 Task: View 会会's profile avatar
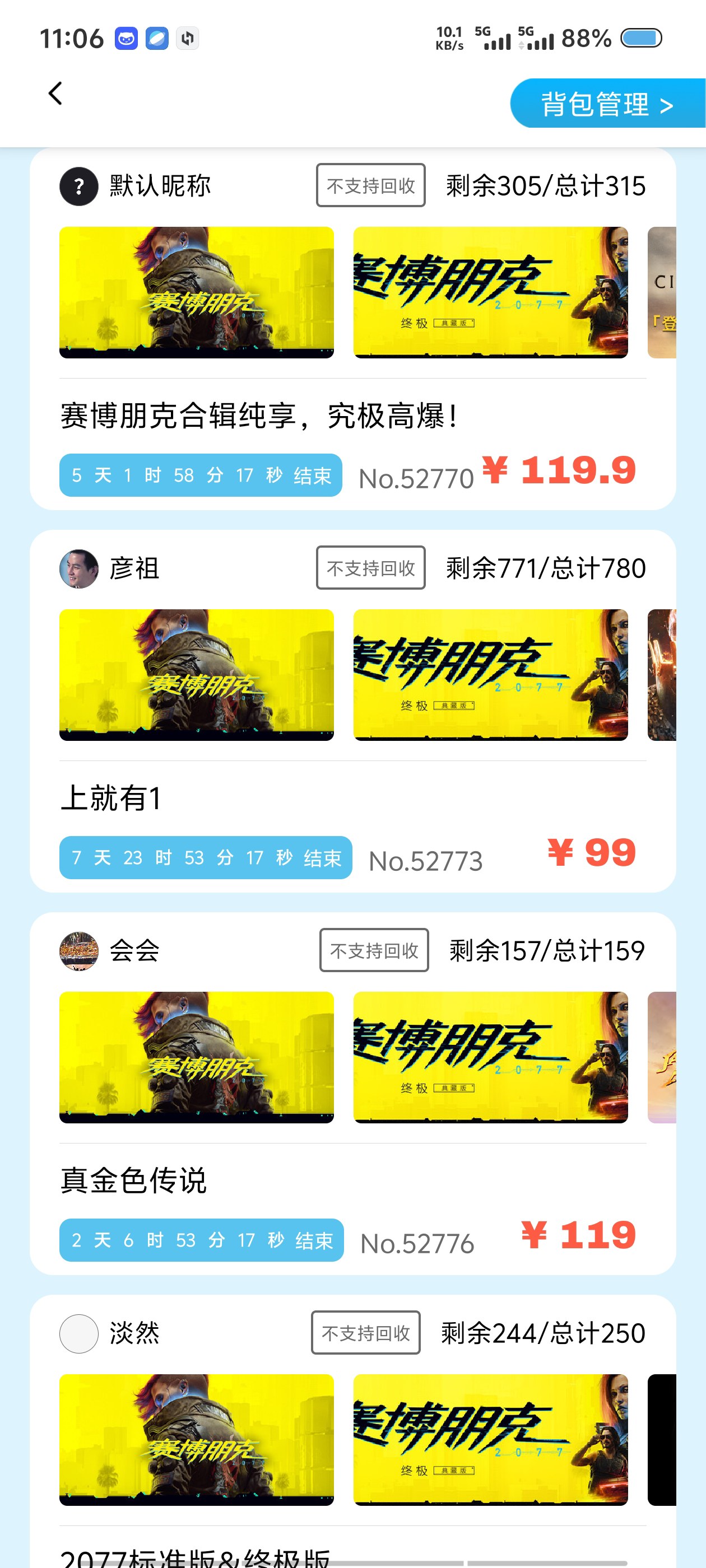click(78, 951)
